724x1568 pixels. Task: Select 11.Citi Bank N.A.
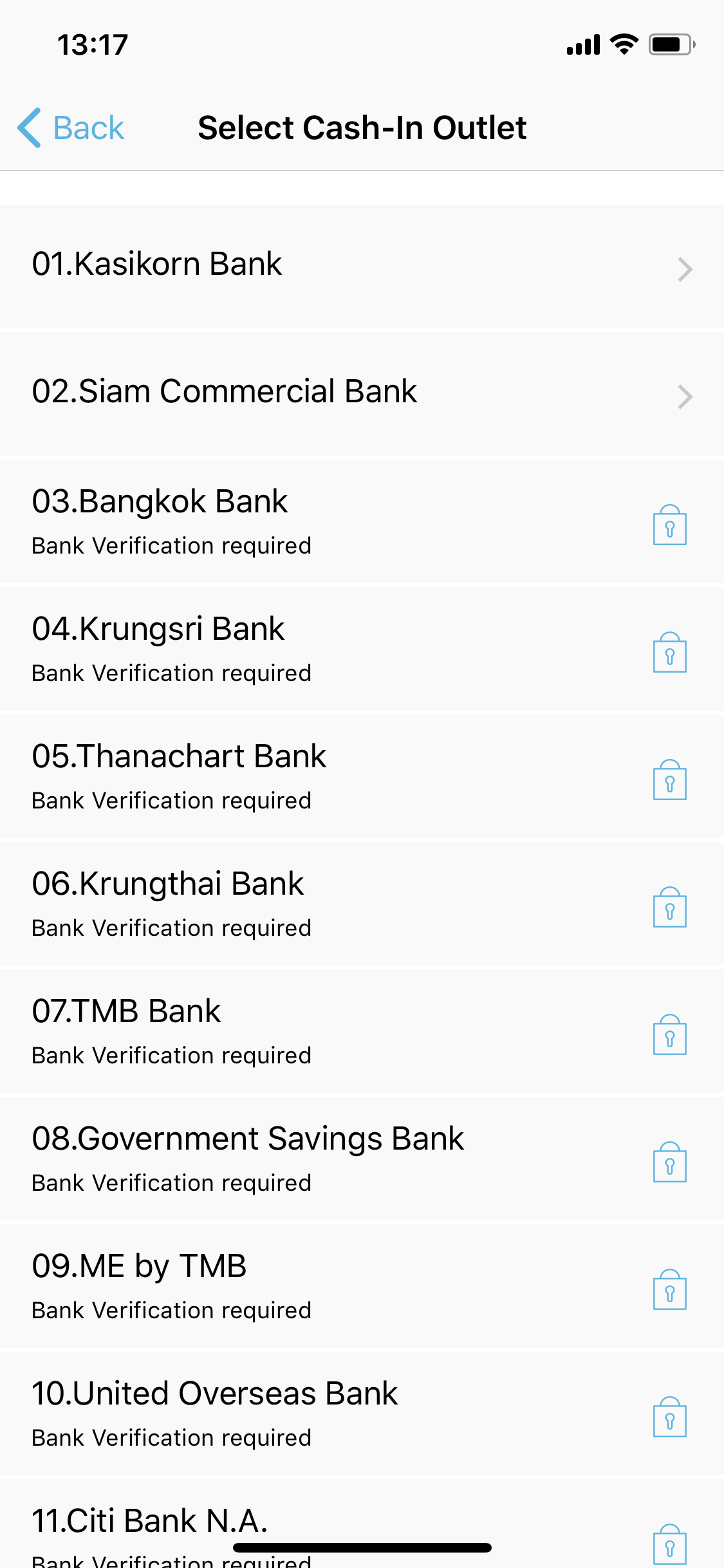(362, 1524)
